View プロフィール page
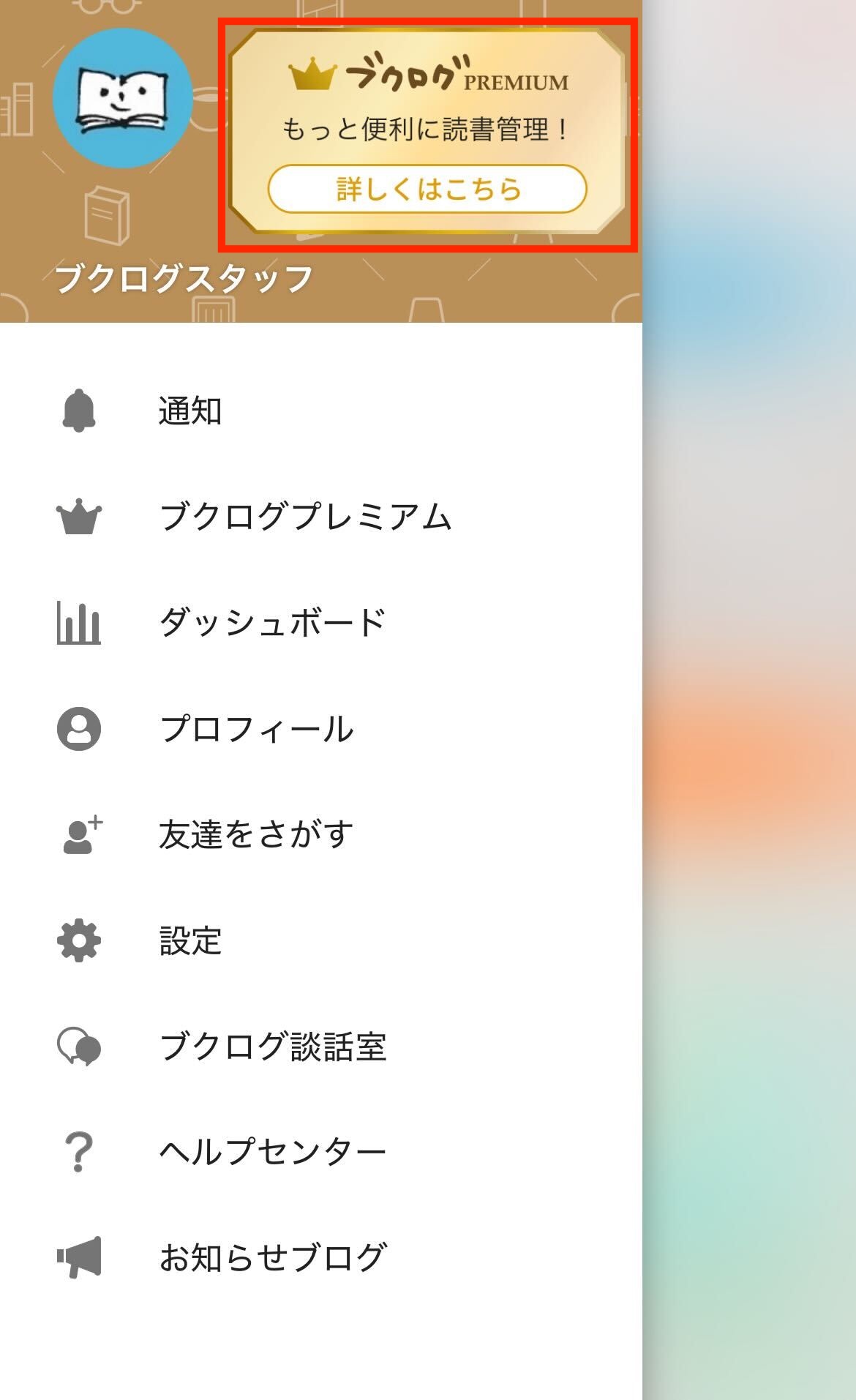 click(256, 729)
